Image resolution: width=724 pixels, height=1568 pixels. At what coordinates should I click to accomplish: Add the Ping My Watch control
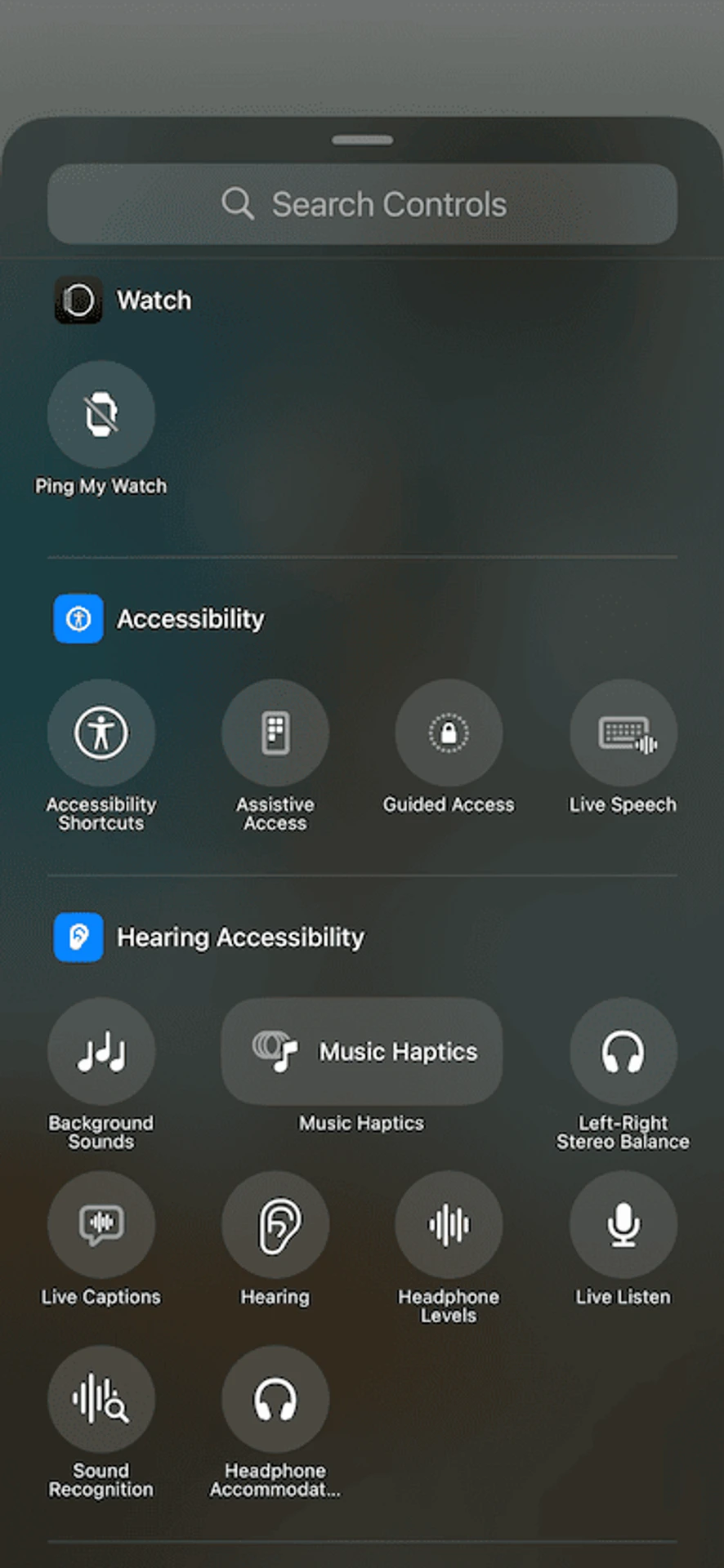click(x=101, y=414)
